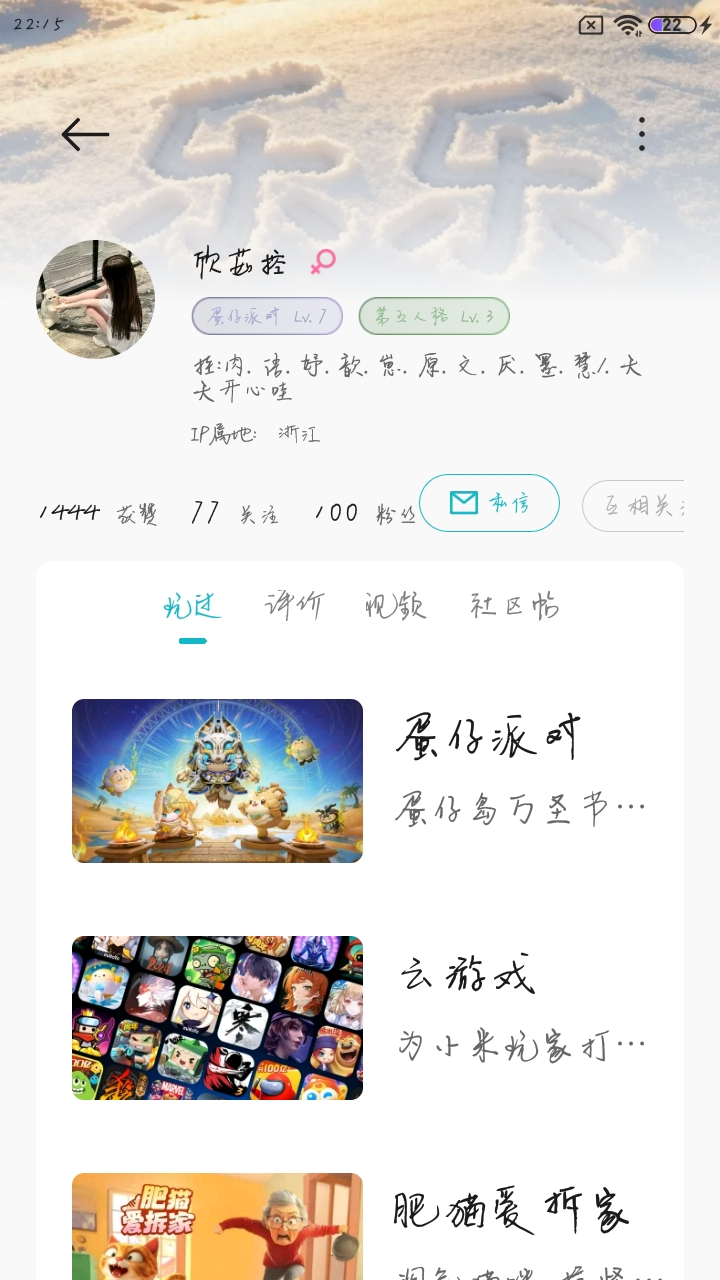View the 77 关注 following list

point(234,513)
